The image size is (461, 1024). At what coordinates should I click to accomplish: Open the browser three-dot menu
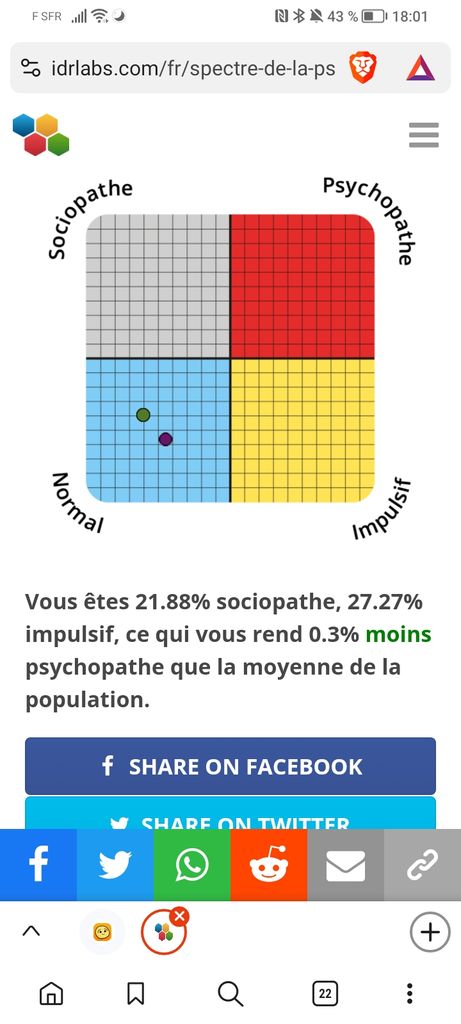410,994
